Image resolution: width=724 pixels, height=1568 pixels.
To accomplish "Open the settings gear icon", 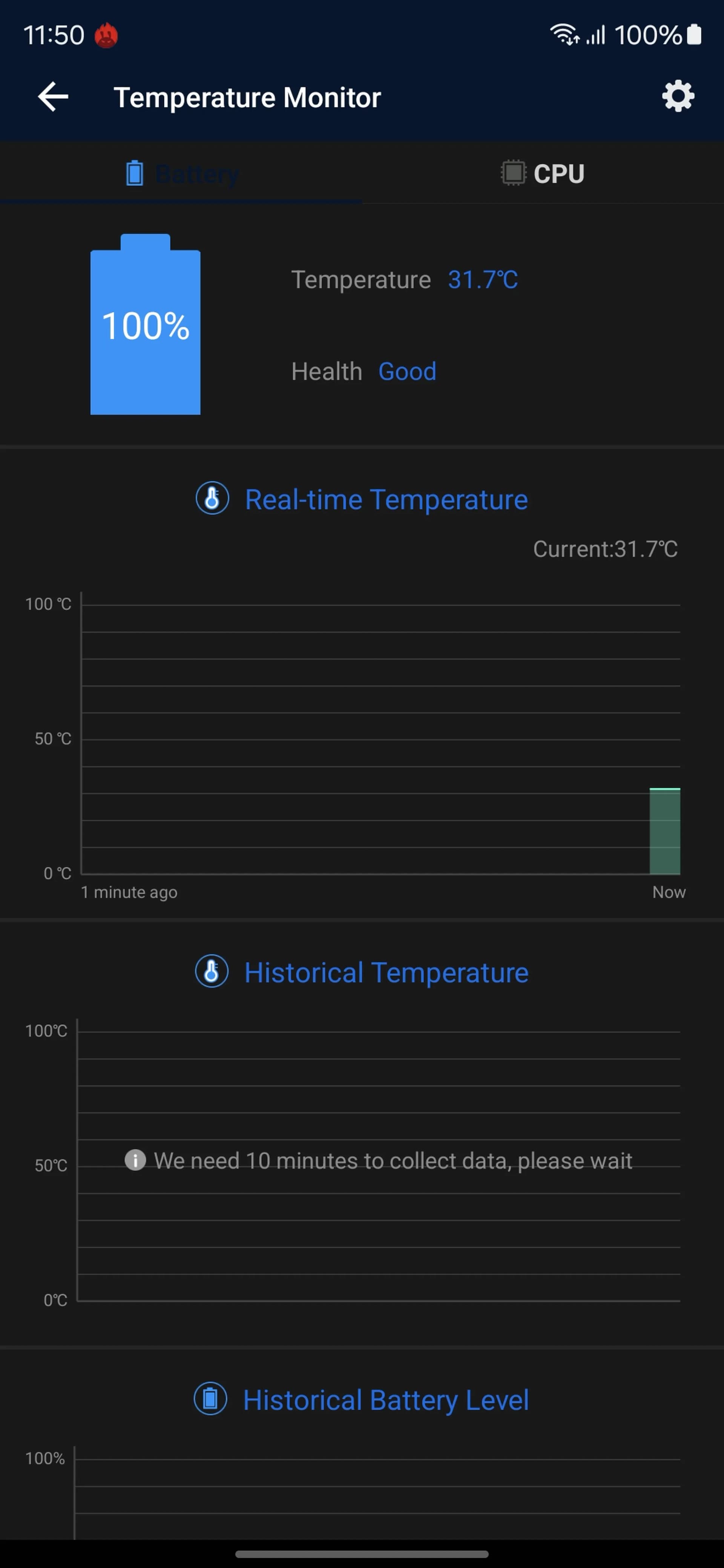I will [677, 96].
